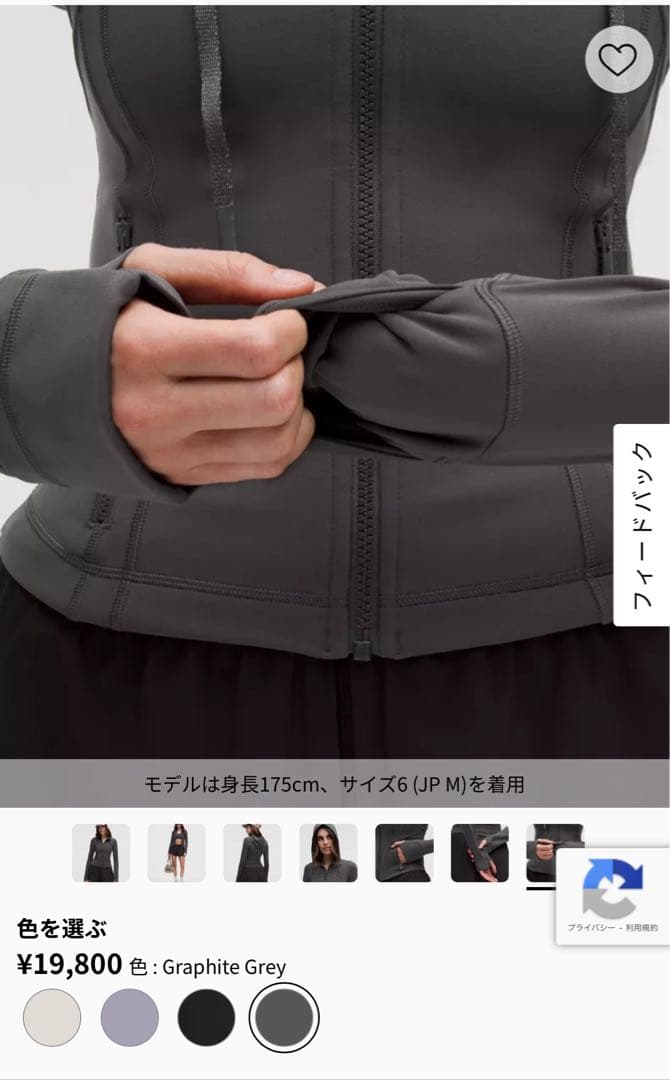Add this jacket to favorites with the heart
This screenshot has width=670, height=1080.
[618, 60]
